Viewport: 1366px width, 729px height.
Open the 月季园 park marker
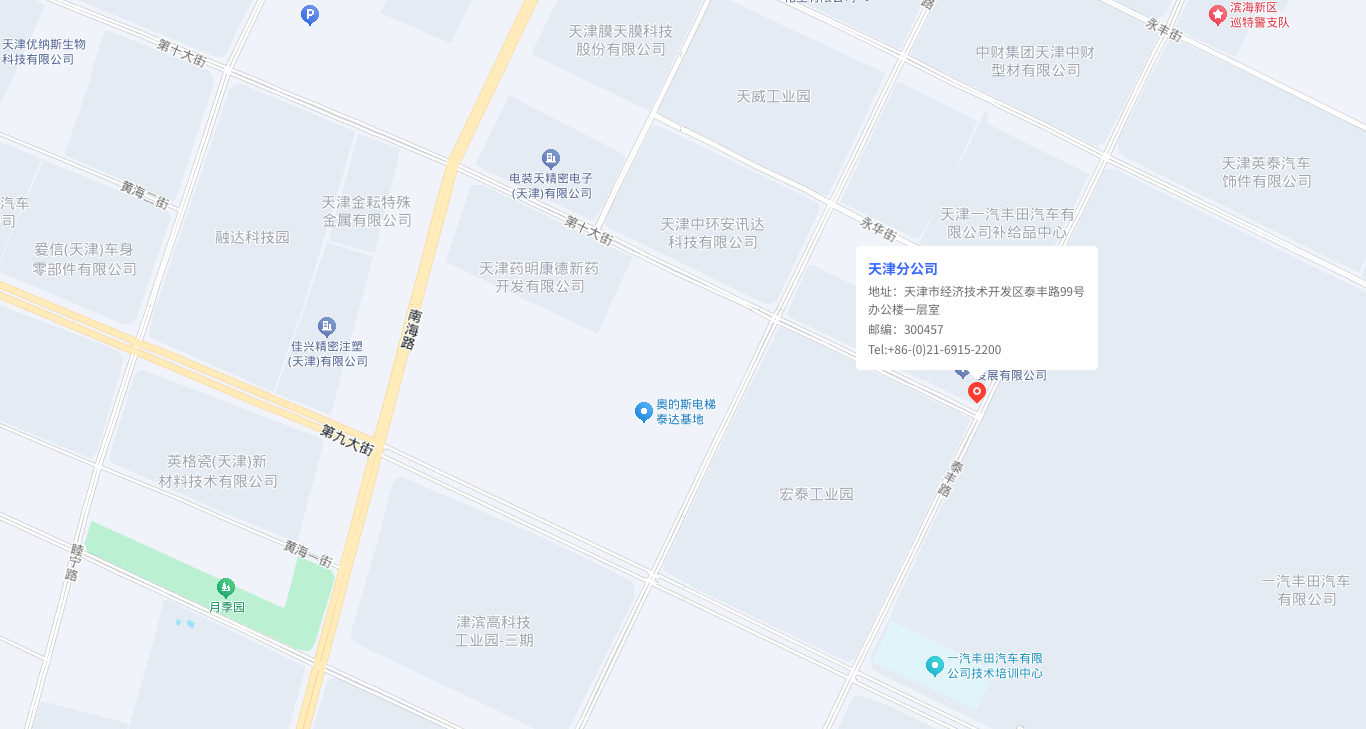click(226, 588)
